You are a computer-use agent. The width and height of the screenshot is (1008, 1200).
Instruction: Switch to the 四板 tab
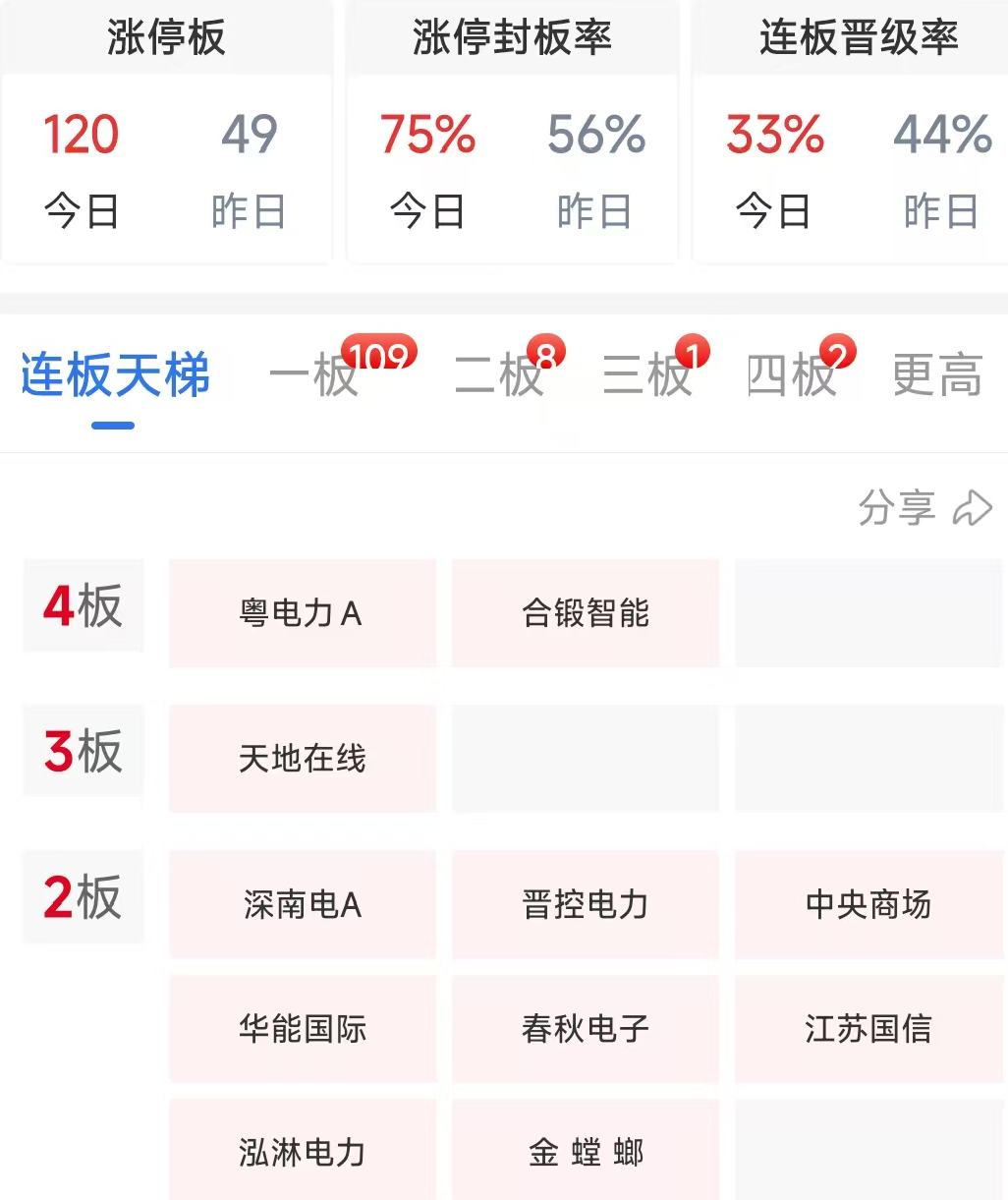click(792, 376)
